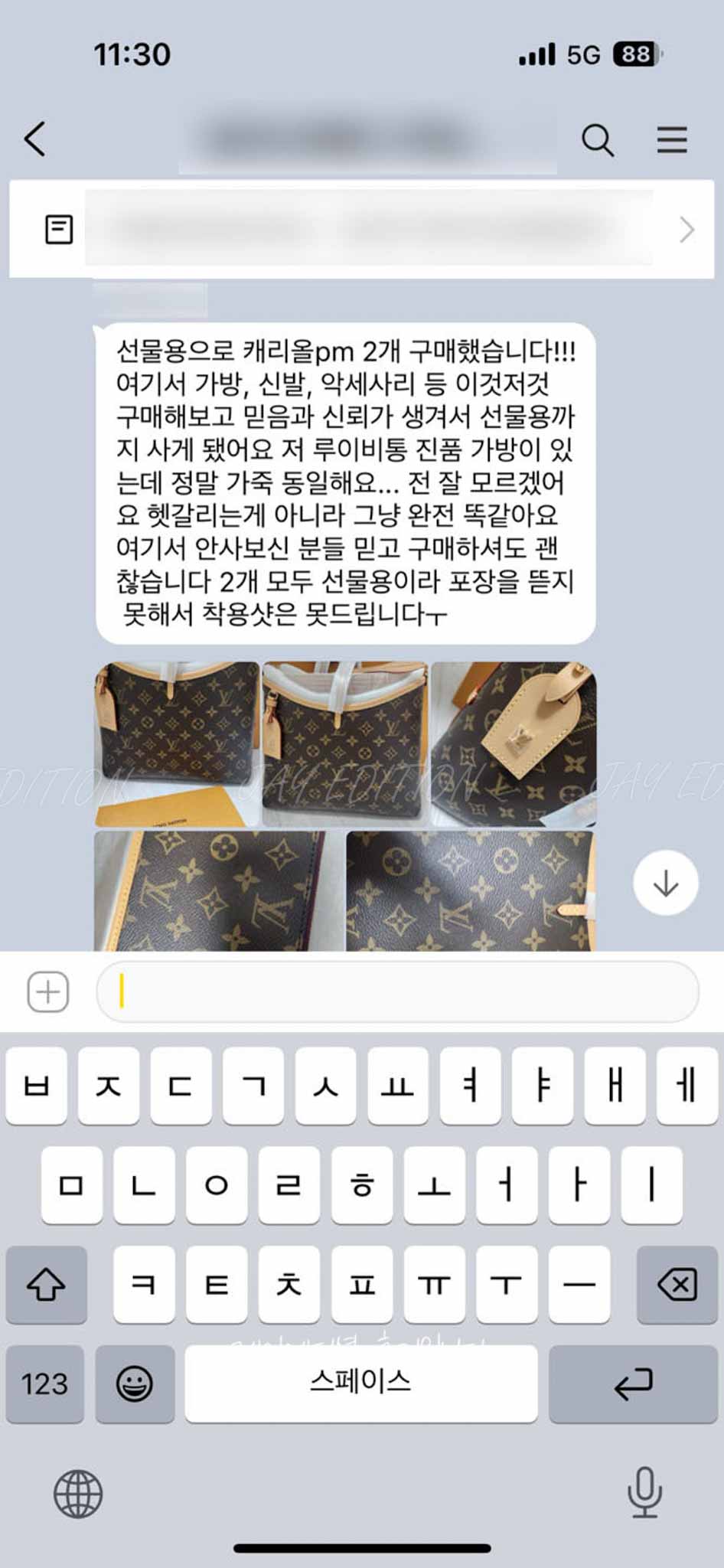This screenshot has height=1568, width=724.
Task: Search within this chat
Action: pos(597,140)
